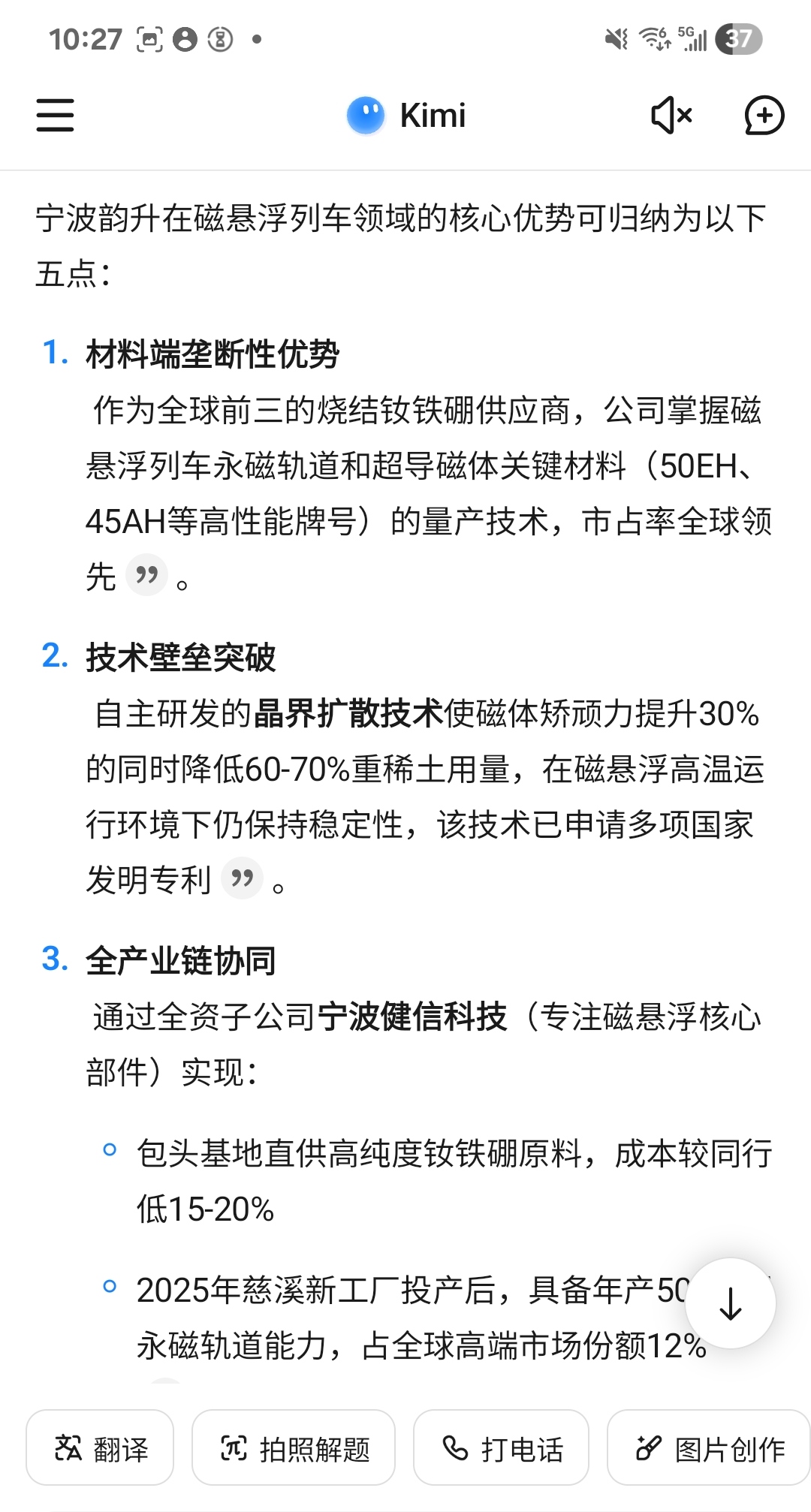Start a new chat
Viewport: 811px width, 1512px height.
coord(764,116)
